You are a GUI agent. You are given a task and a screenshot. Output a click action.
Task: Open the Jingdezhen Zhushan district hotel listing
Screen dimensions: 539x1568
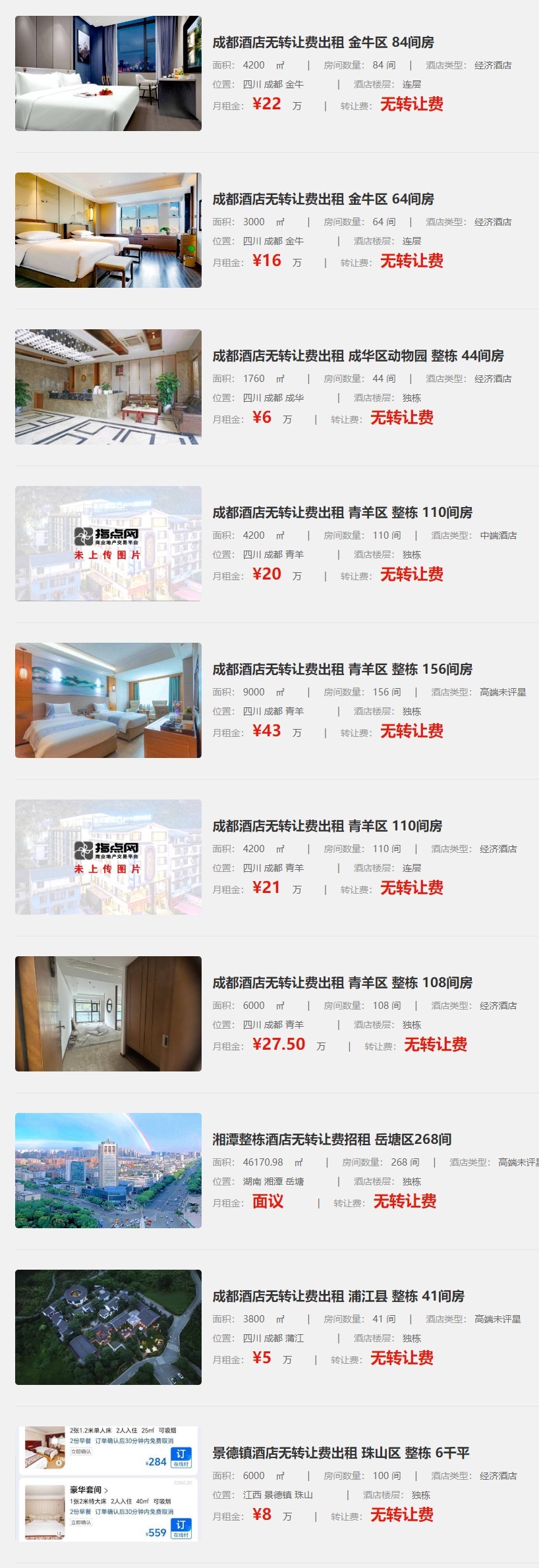tap(341, 1453)
